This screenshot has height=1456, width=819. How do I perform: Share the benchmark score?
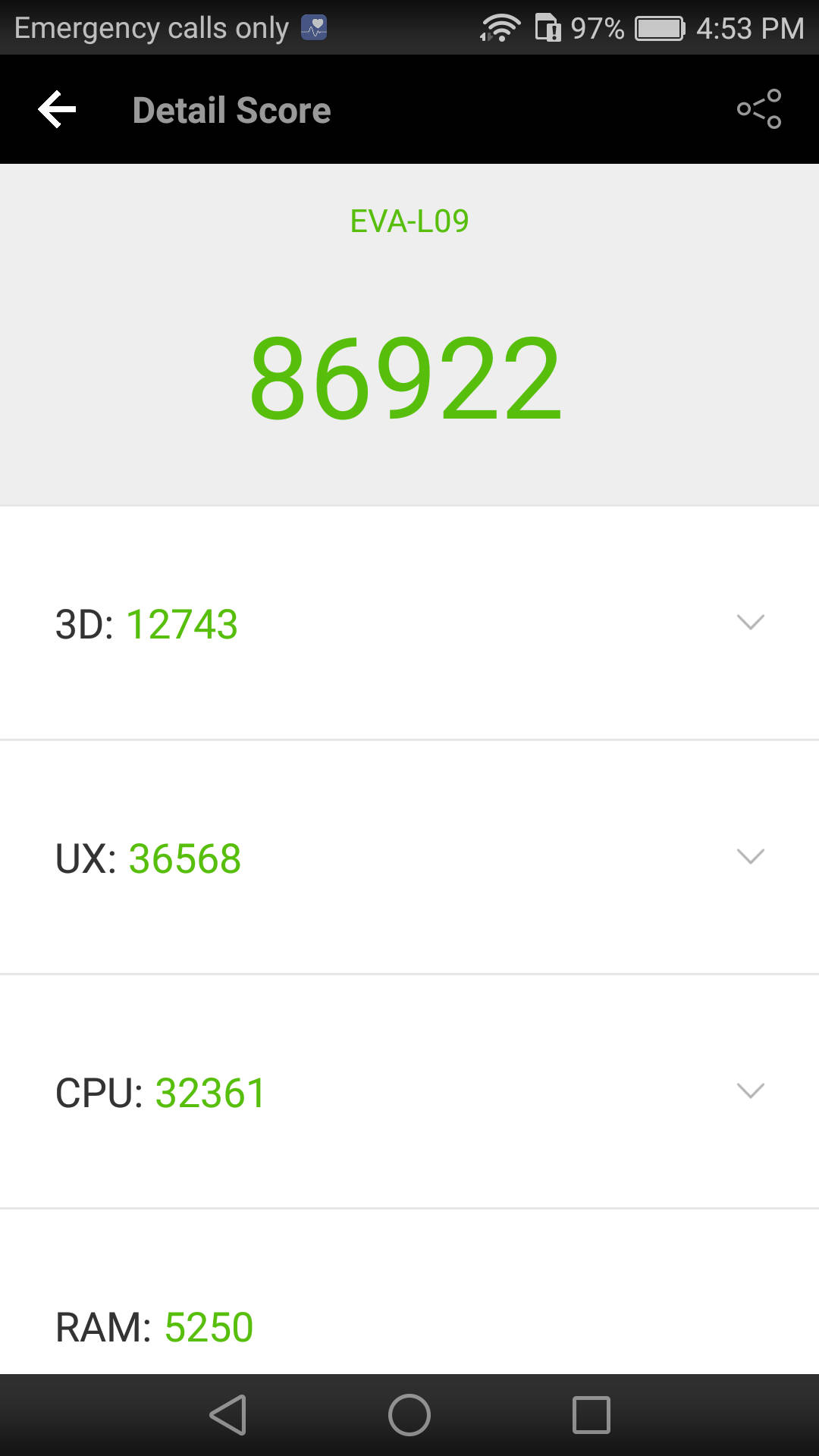(x=759, y=109)
